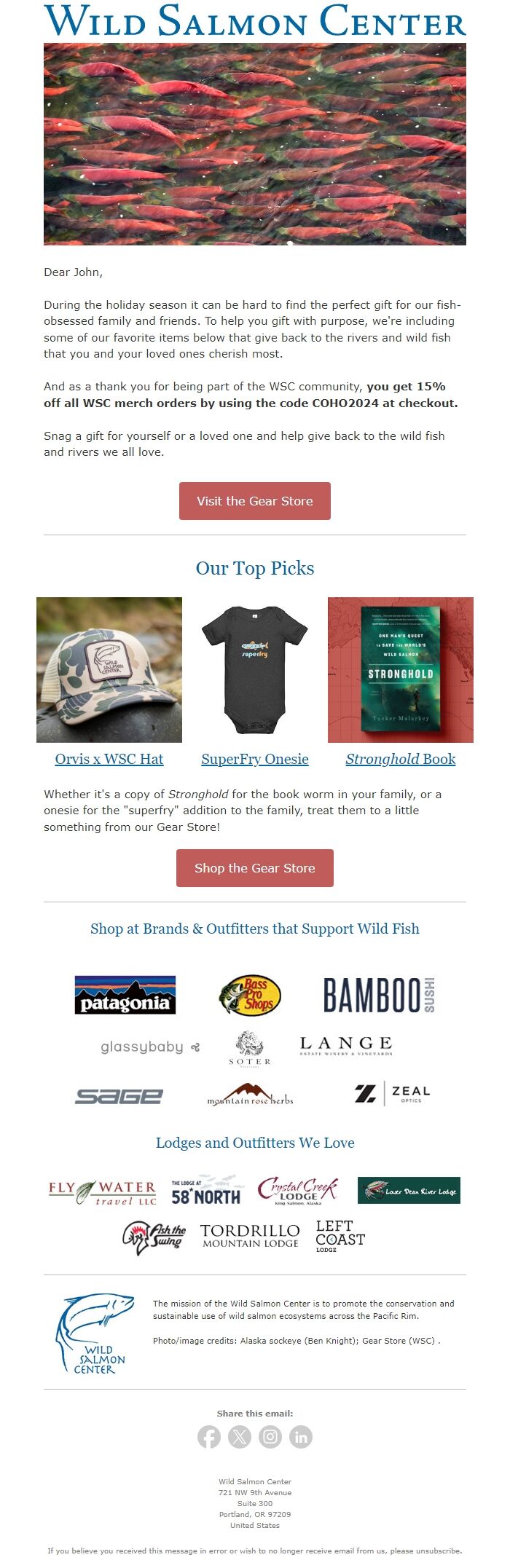Open the SuperFry Onesie link
Viewport: 510px width, 1568px height.
click(255, 759)
